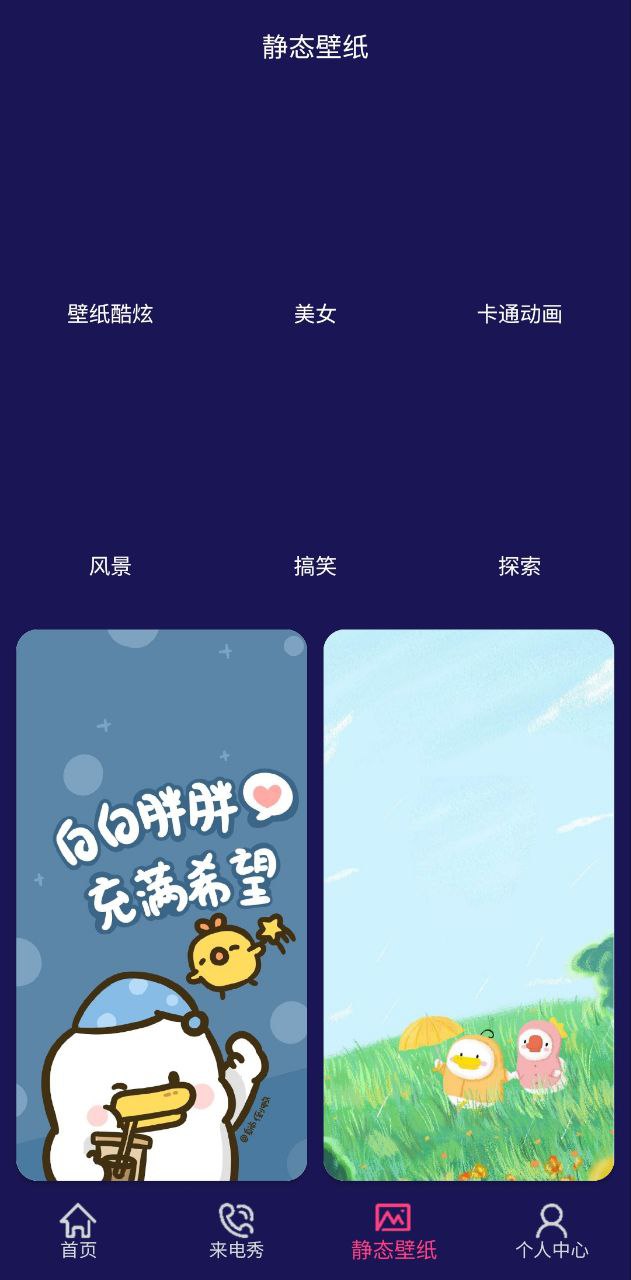Screen dimensions: 631x1280
Task: Switch to the 首页 tab
Action: 78,1232
